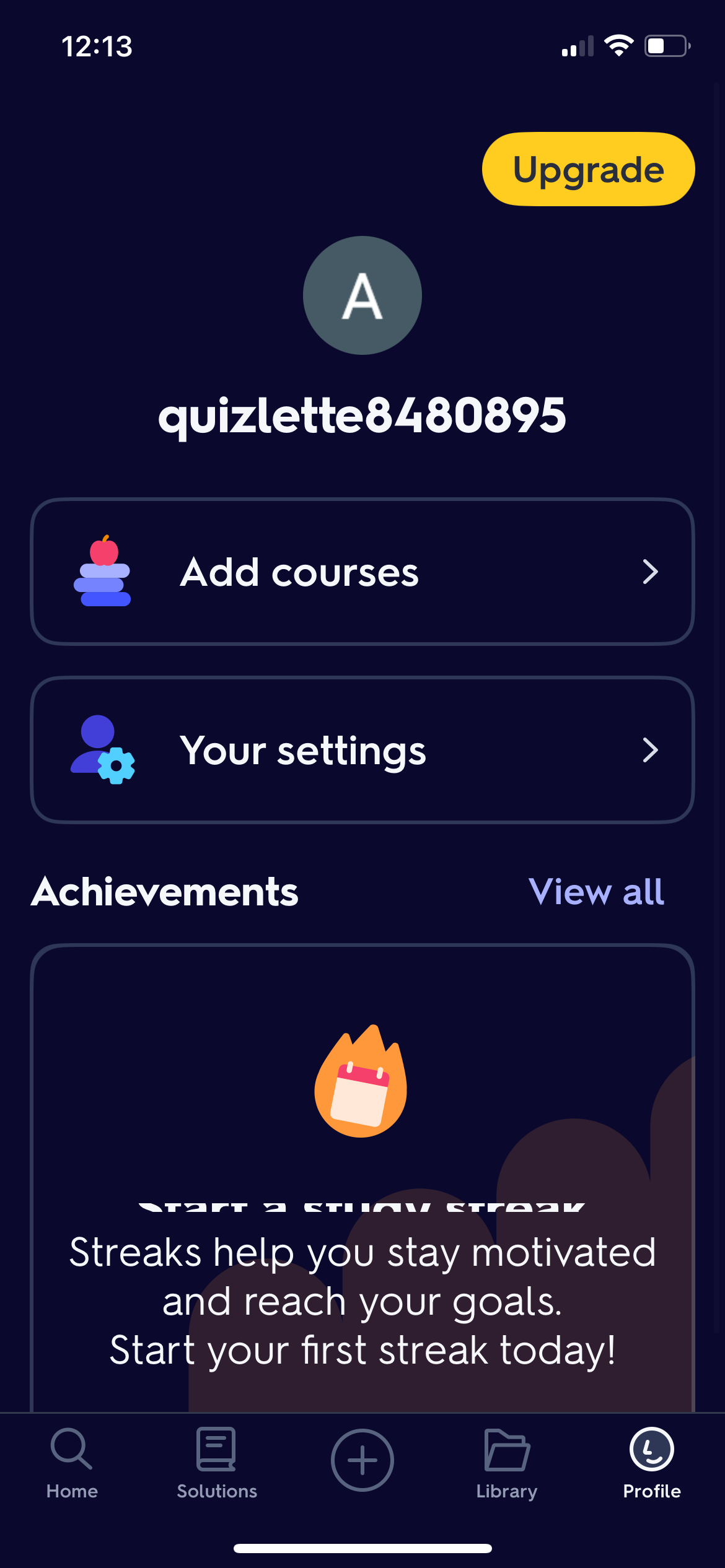
Task: Tap the plus icon to create content
Action: click(x=362, y=1460)
